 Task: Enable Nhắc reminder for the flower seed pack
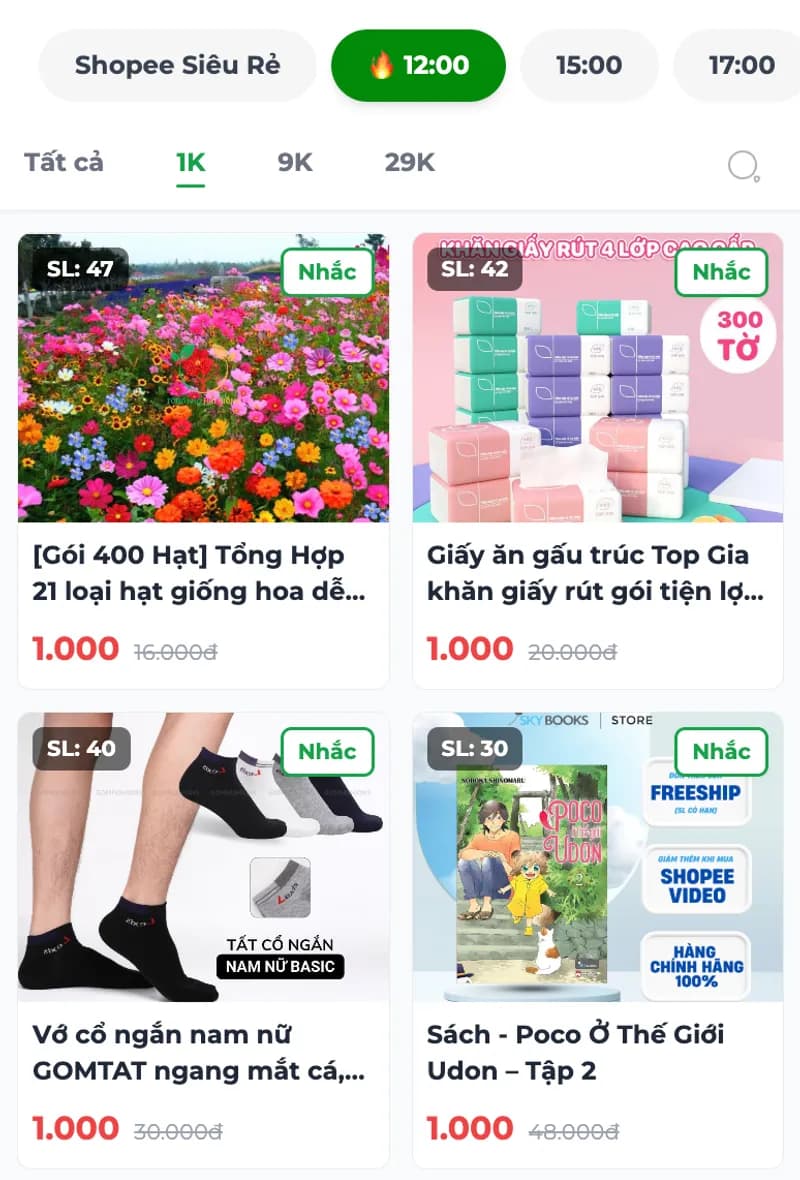(x=328, y=271)
